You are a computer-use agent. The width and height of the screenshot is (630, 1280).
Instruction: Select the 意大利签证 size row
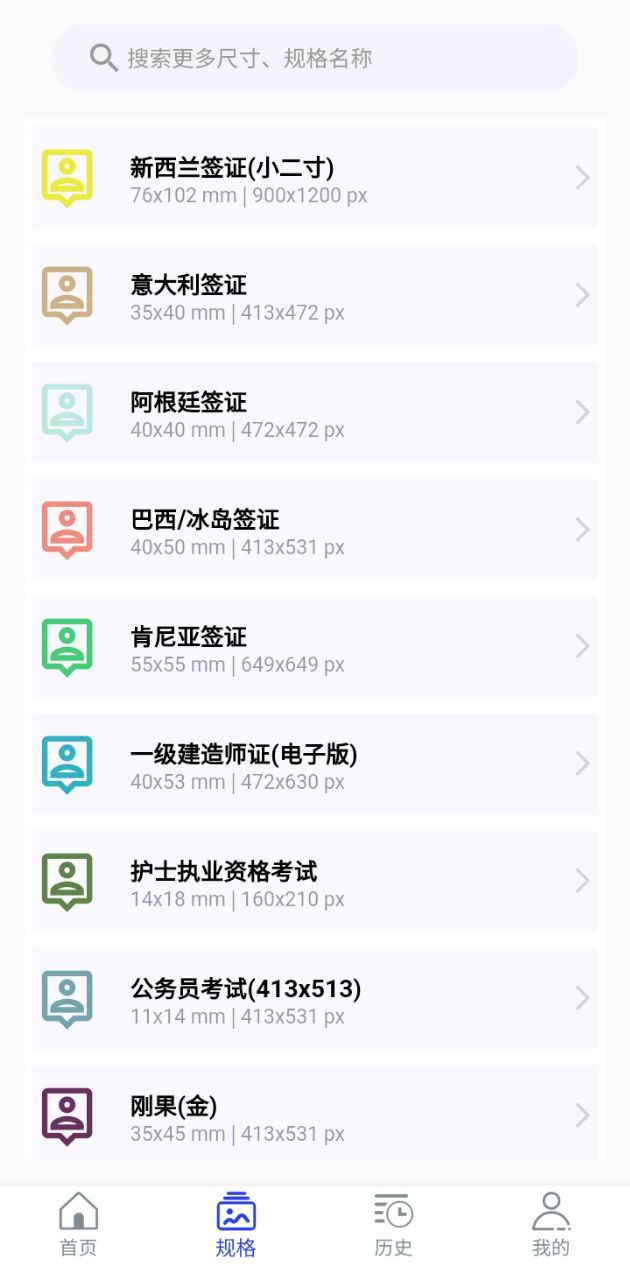[314, 295]
